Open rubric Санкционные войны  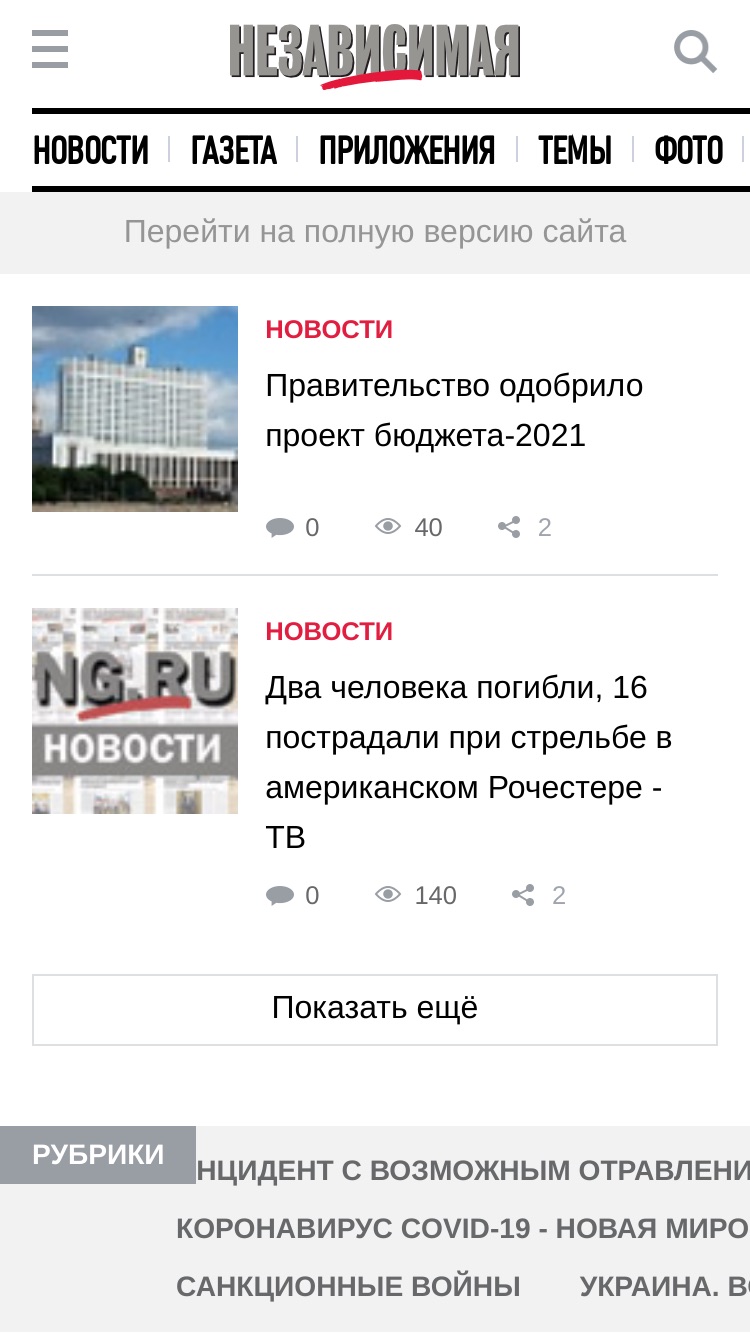(348, 1287)
